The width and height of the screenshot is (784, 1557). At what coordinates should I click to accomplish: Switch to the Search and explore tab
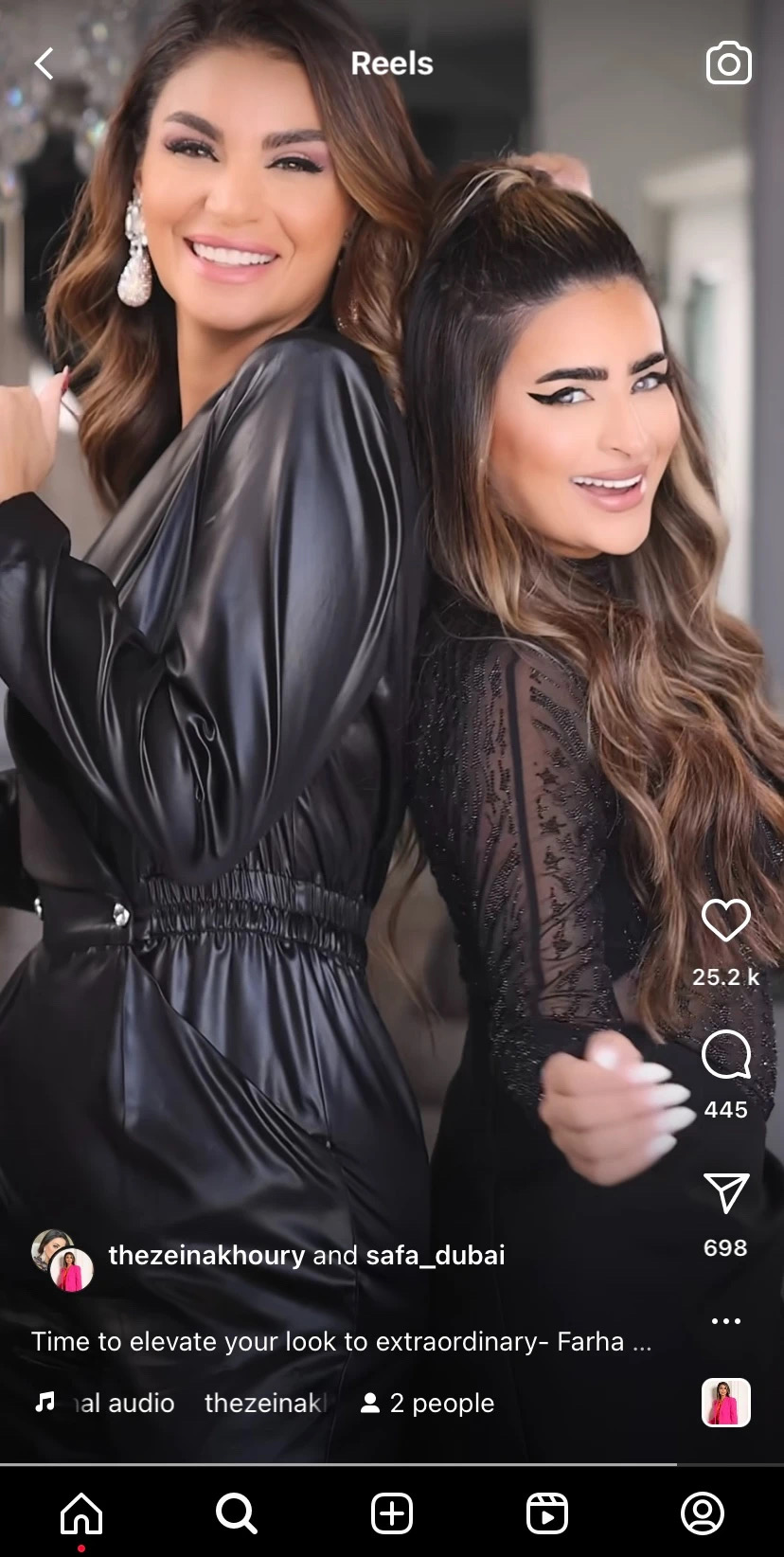tap(236, 1513)
